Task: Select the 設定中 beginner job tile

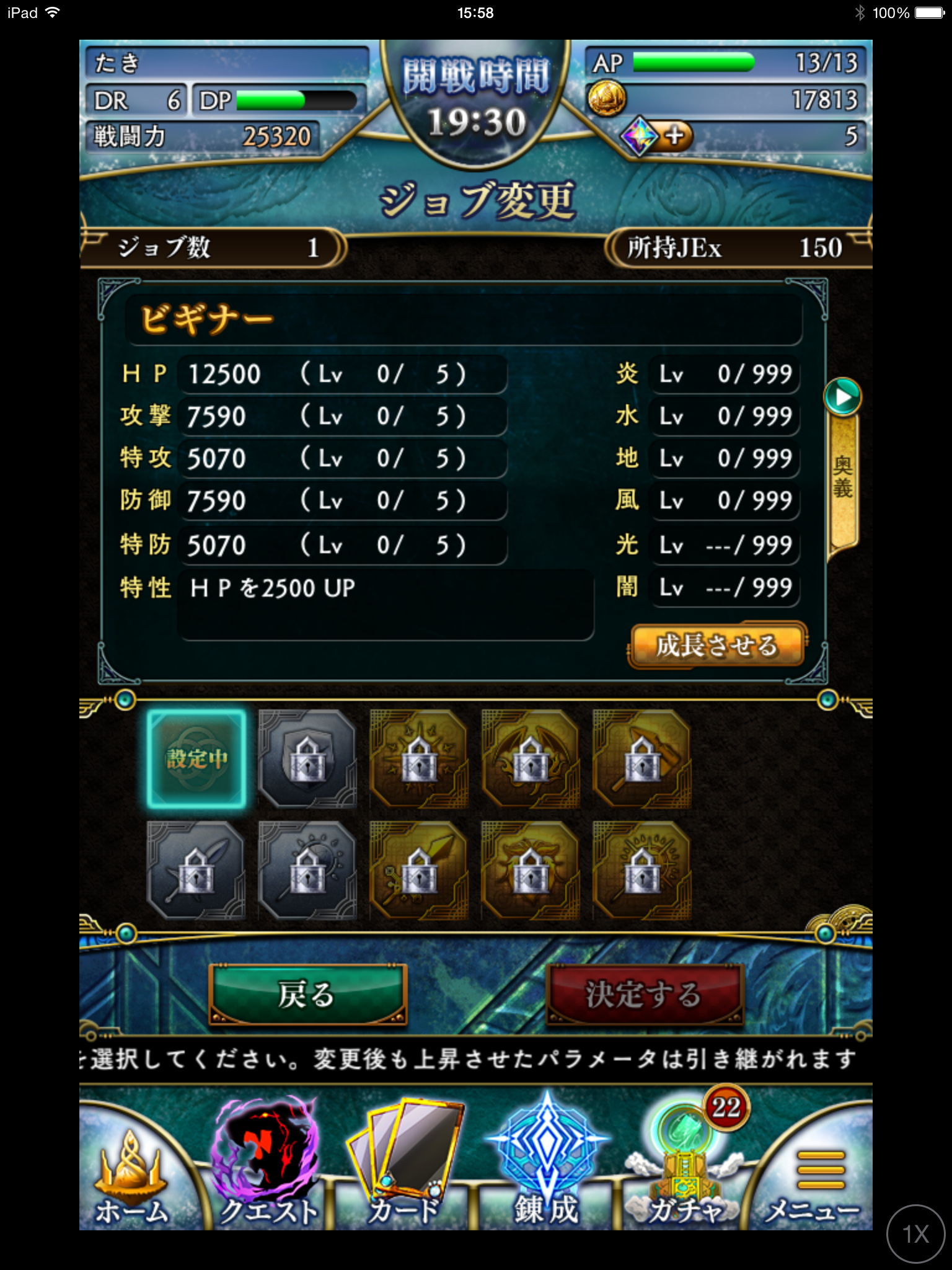Action: tap(196, 759)
